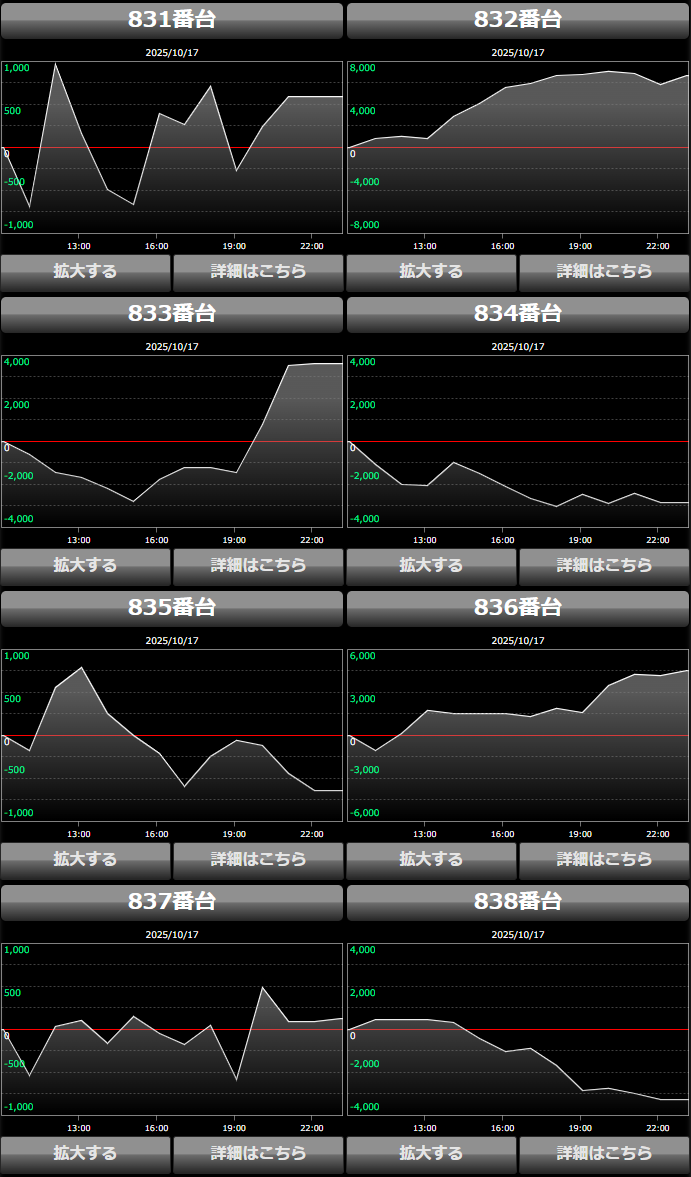Viewport: 691px width, 1177px height.
Task: View 詳細はこちら for machine 832
Action: pyautogui.click(x=604, y=271)
